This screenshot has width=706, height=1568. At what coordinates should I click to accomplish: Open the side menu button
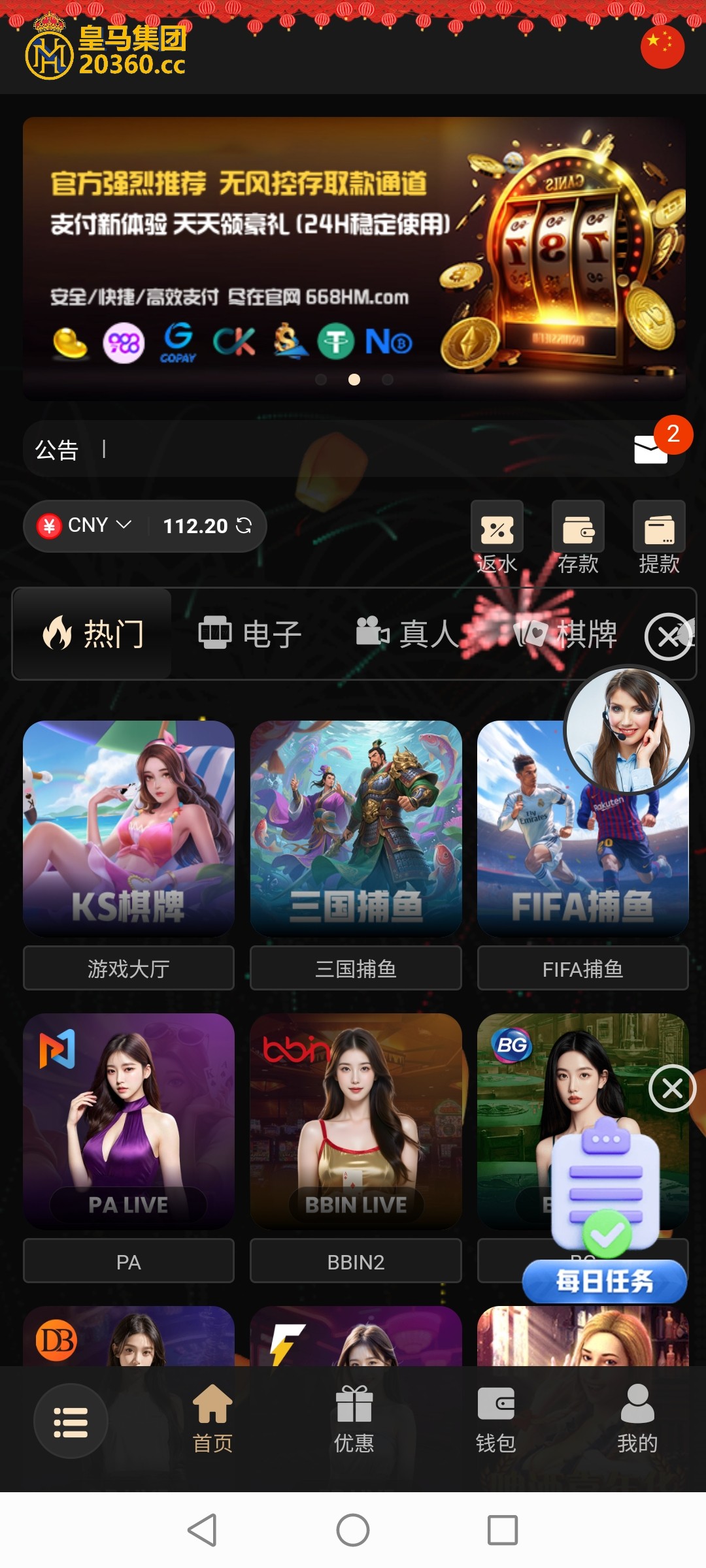click(71, 1422)
